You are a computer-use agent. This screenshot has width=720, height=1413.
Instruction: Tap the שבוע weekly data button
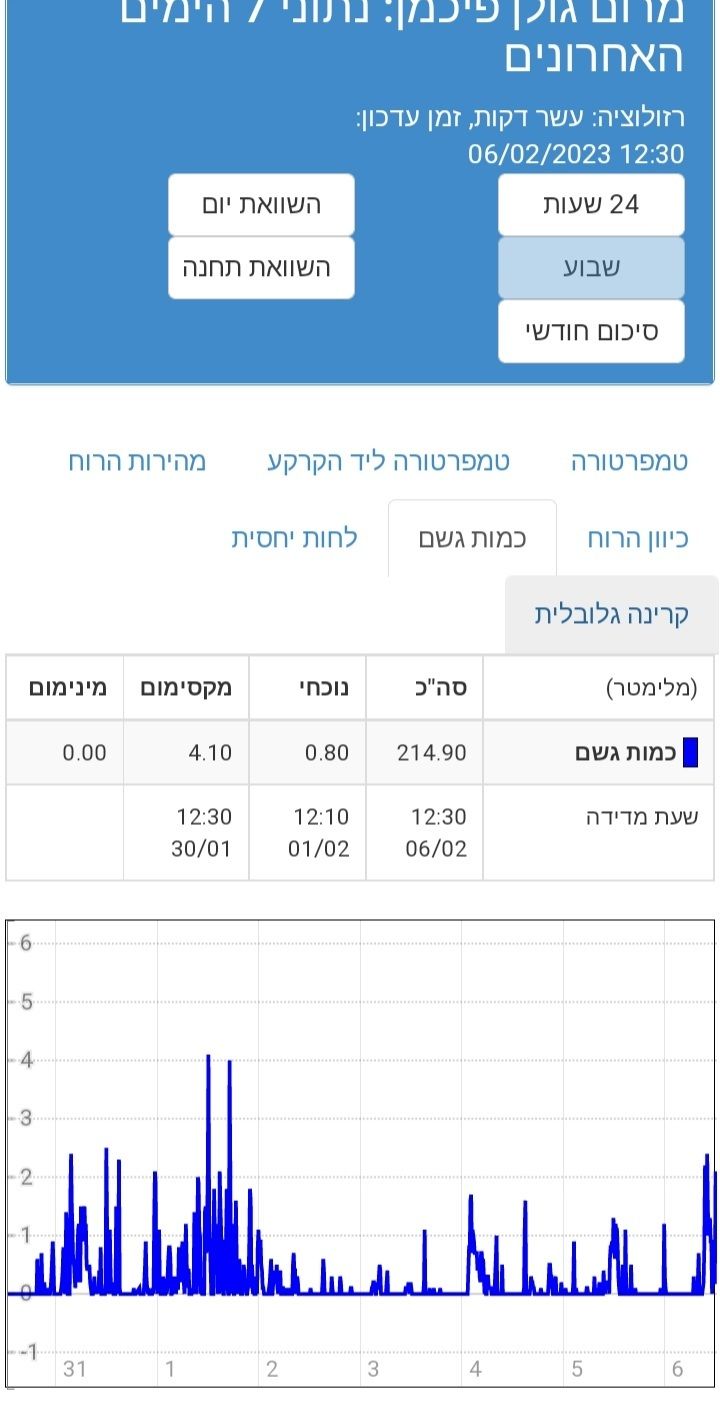[x=591, y=268]
